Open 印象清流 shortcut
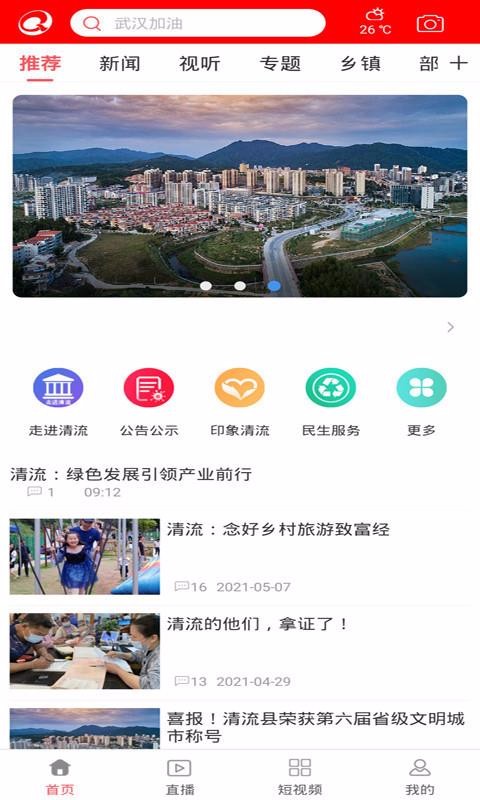This screenshot has height=800, width=480. (240, 403)
